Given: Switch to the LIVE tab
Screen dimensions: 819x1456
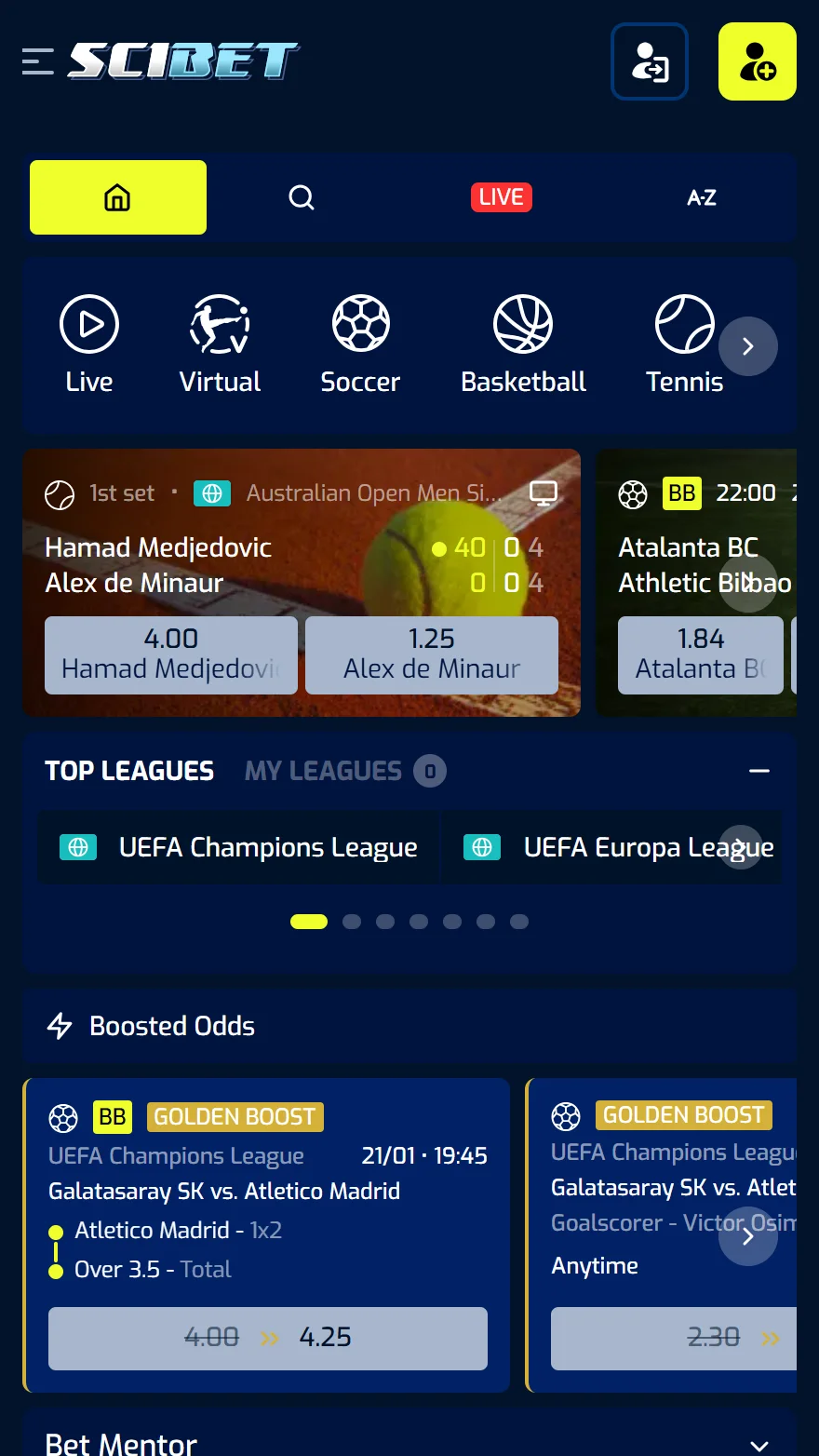Looking at the screenshot, I should (x=501, y=197).
